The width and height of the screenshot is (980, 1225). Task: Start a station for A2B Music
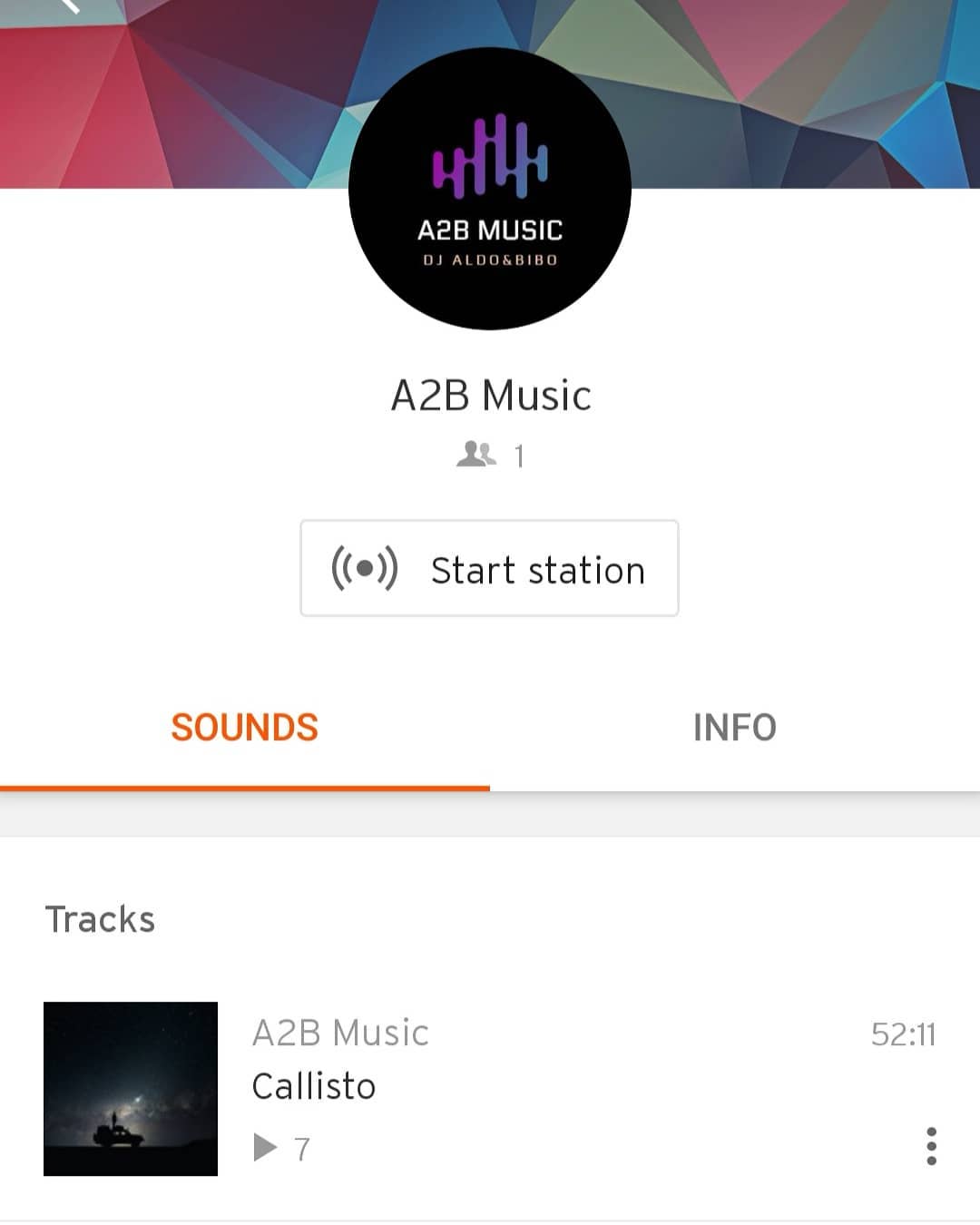coord(489,569)
